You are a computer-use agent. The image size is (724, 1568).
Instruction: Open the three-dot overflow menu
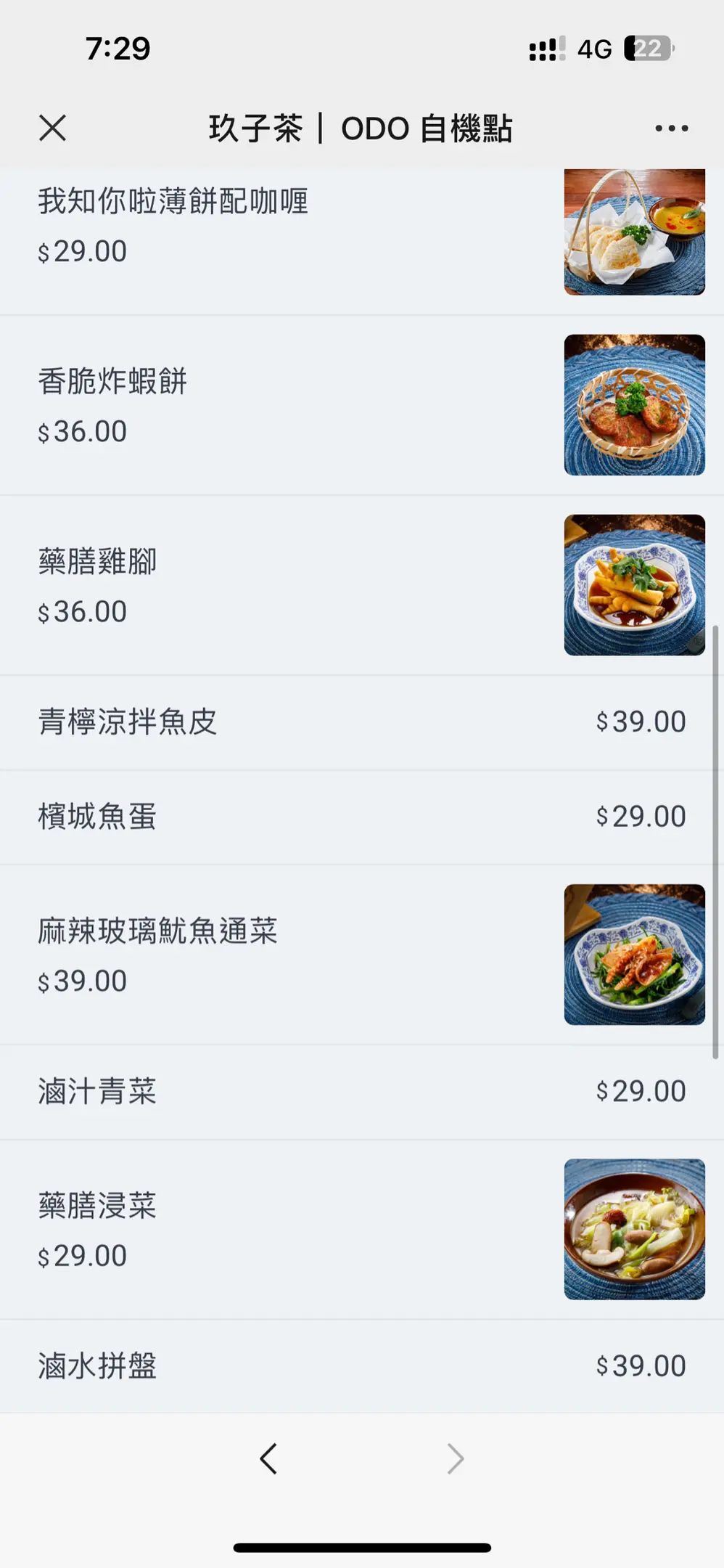[671, 128]
